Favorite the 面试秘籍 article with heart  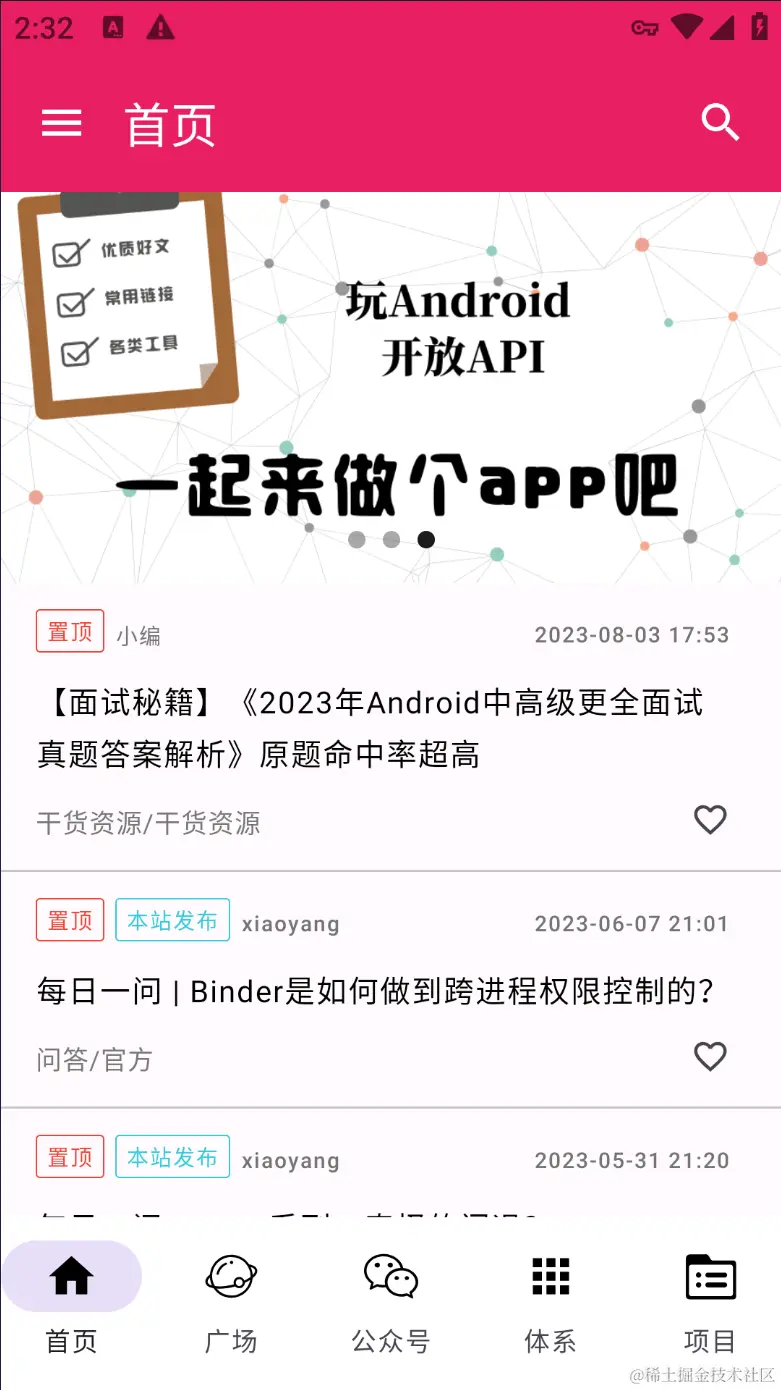point(710,820)
